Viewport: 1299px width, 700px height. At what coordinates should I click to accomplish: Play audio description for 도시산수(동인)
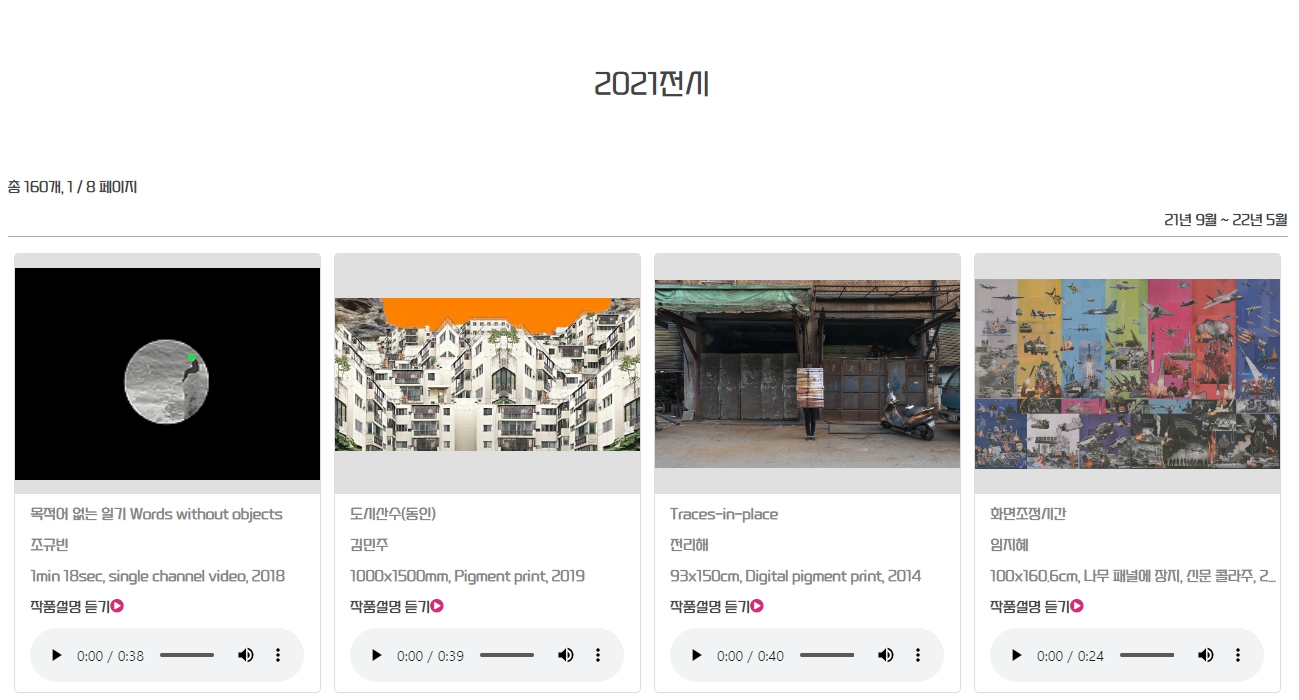tap(377, 655)
